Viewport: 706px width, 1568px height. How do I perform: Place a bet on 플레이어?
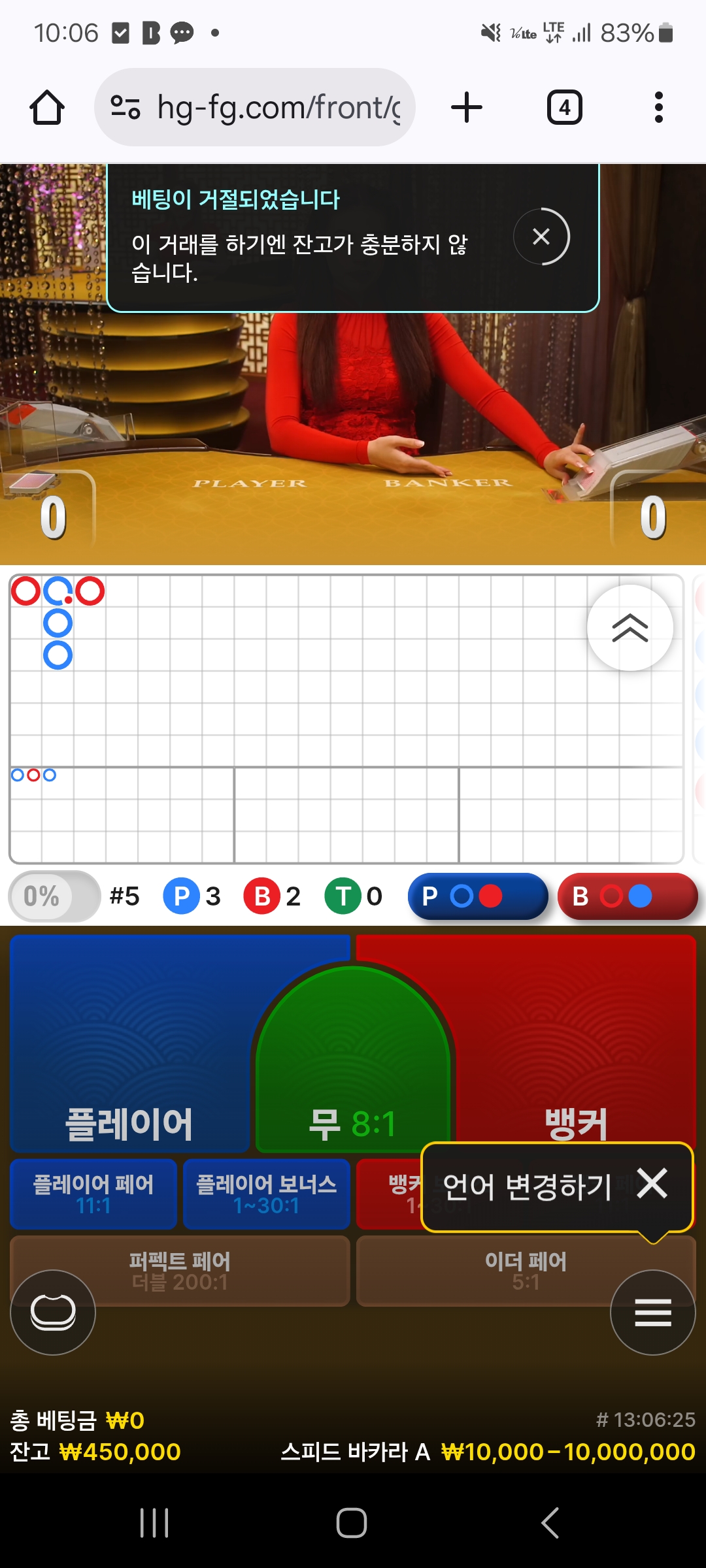pos(131,1045)
